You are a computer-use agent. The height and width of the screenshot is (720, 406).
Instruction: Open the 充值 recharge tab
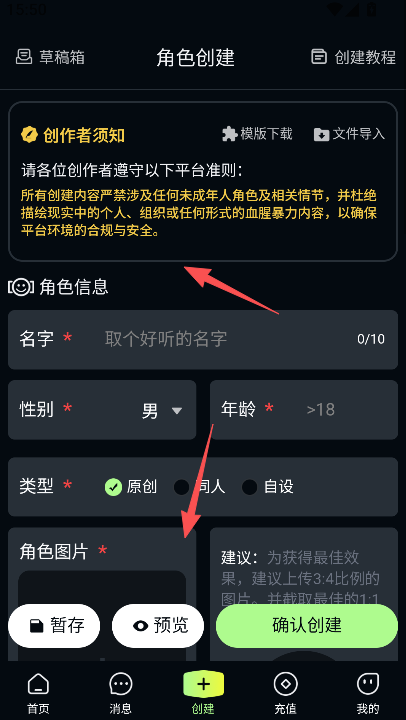pyautogui.click(x=285, y=693)
